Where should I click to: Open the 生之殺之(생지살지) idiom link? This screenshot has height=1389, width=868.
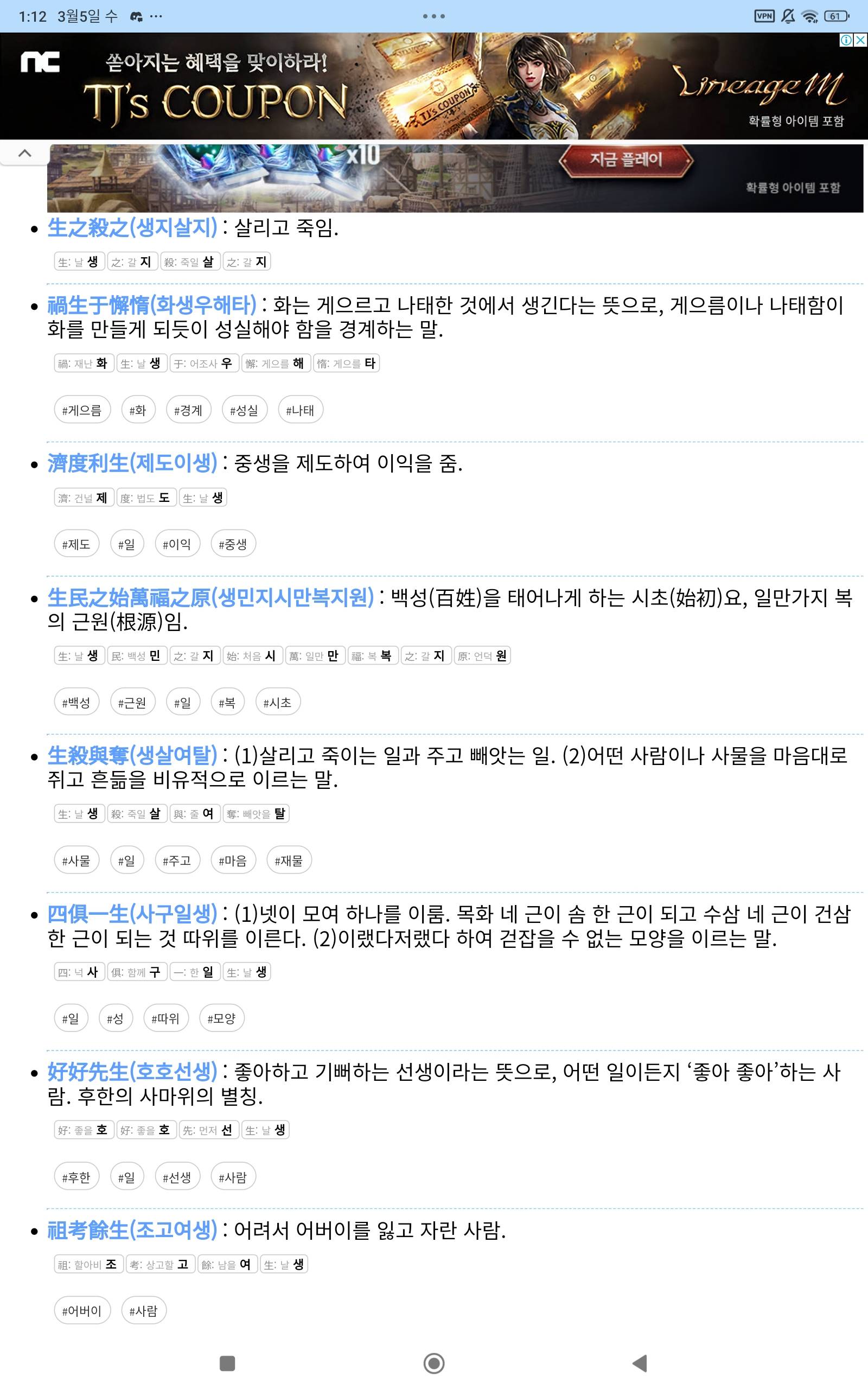[132, 228]
